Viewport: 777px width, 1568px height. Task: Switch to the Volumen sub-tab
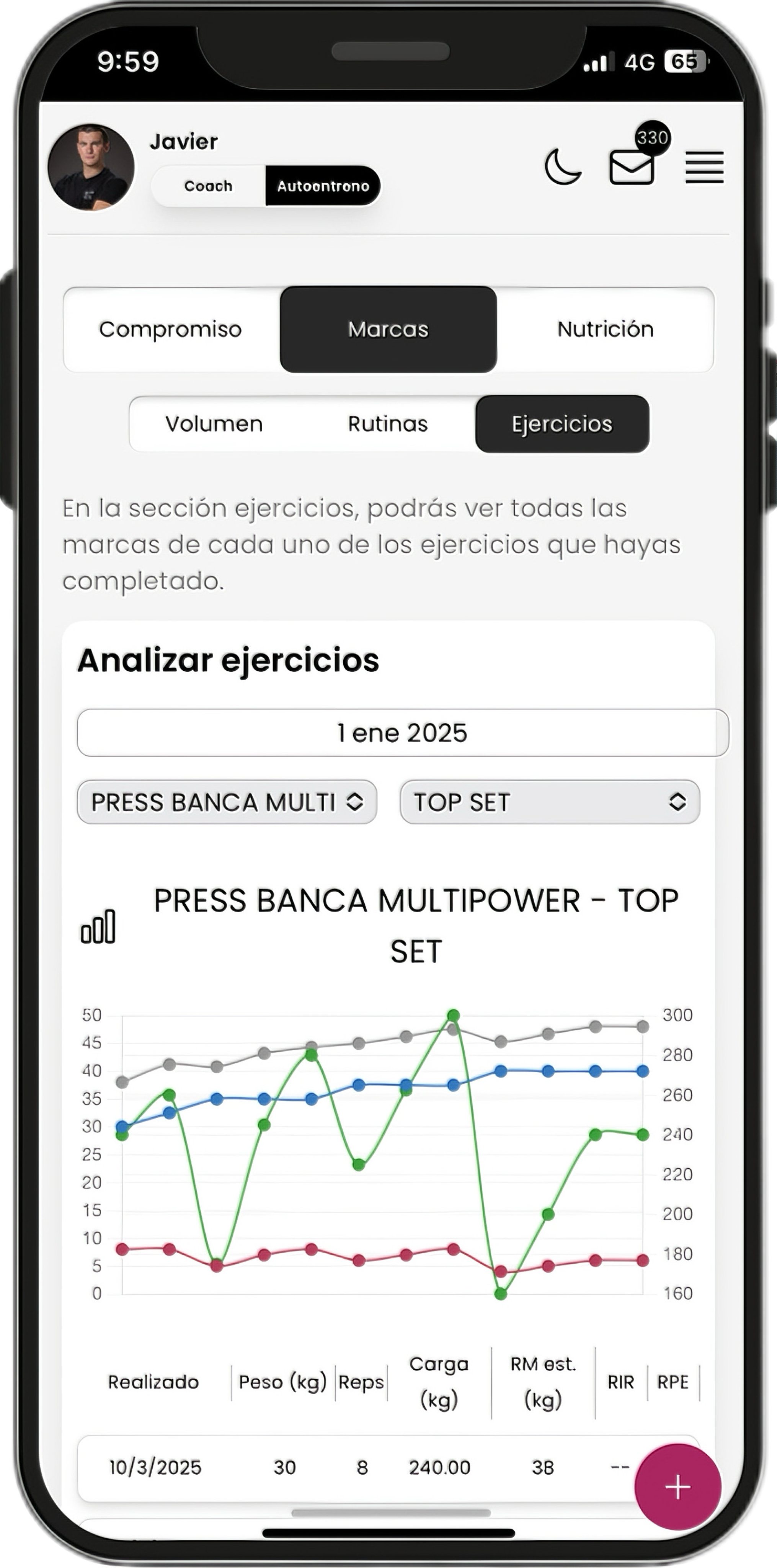point(214,424)
